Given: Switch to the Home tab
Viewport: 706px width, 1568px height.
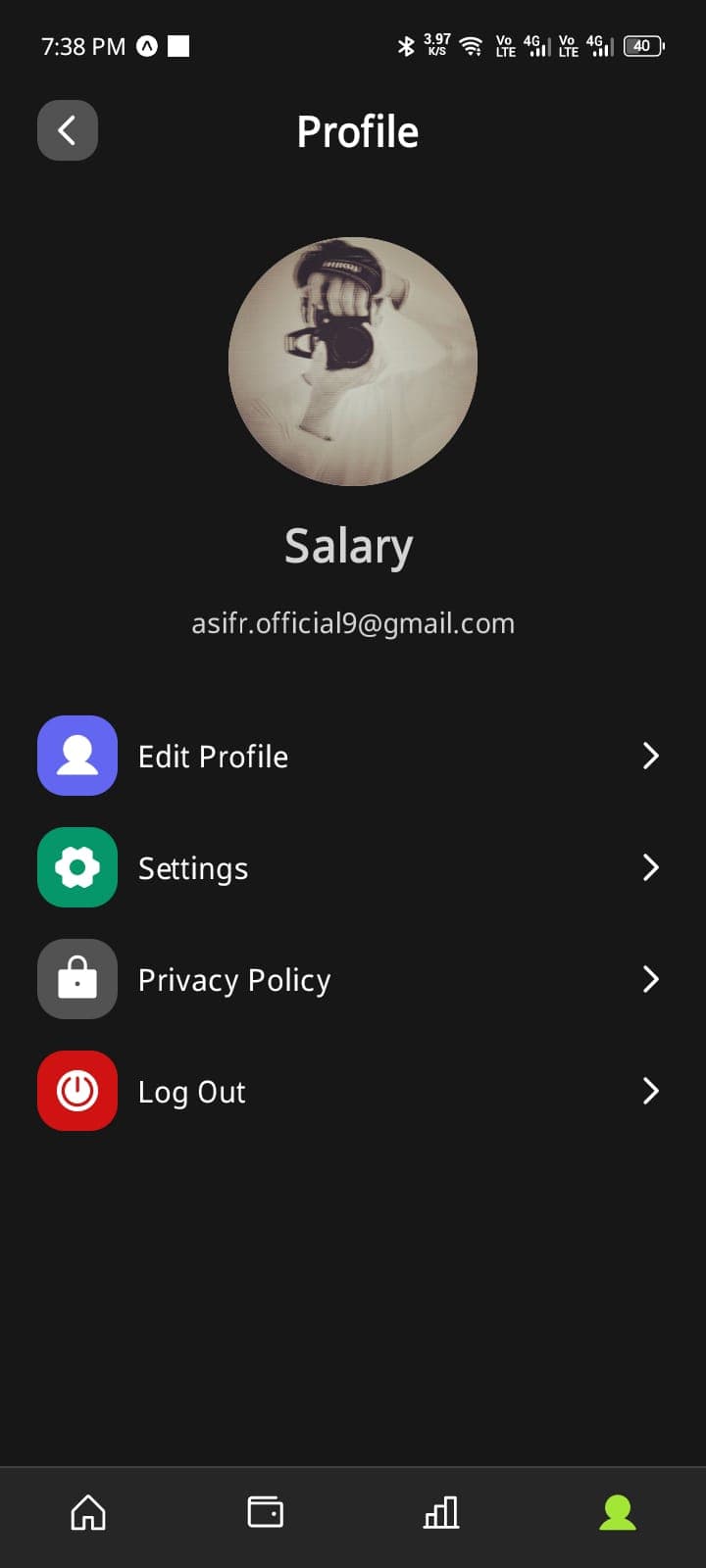Looking at the screenshot, I should (x=88, y=1512).
